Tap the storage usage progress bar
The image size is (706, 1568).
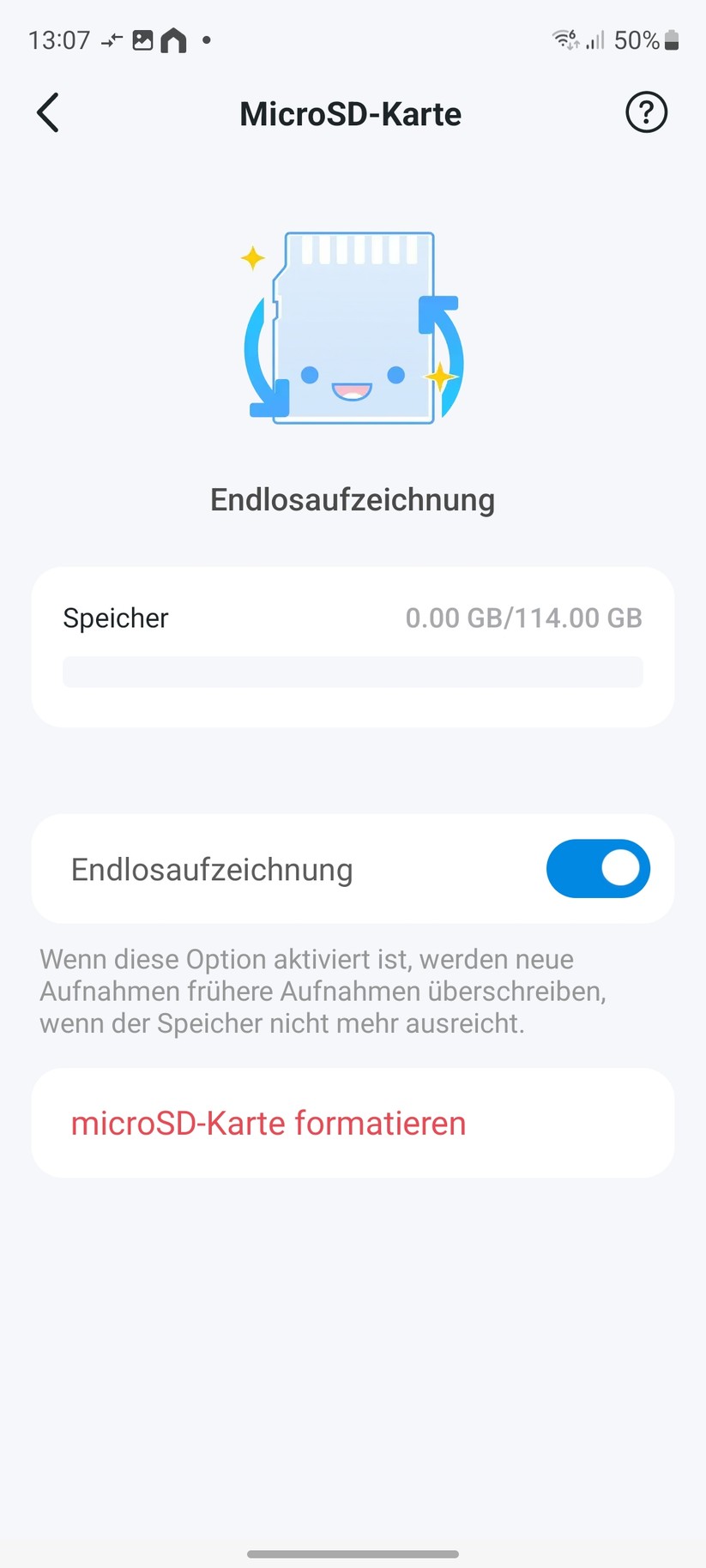pyautogui.click(x=353, y=672)
